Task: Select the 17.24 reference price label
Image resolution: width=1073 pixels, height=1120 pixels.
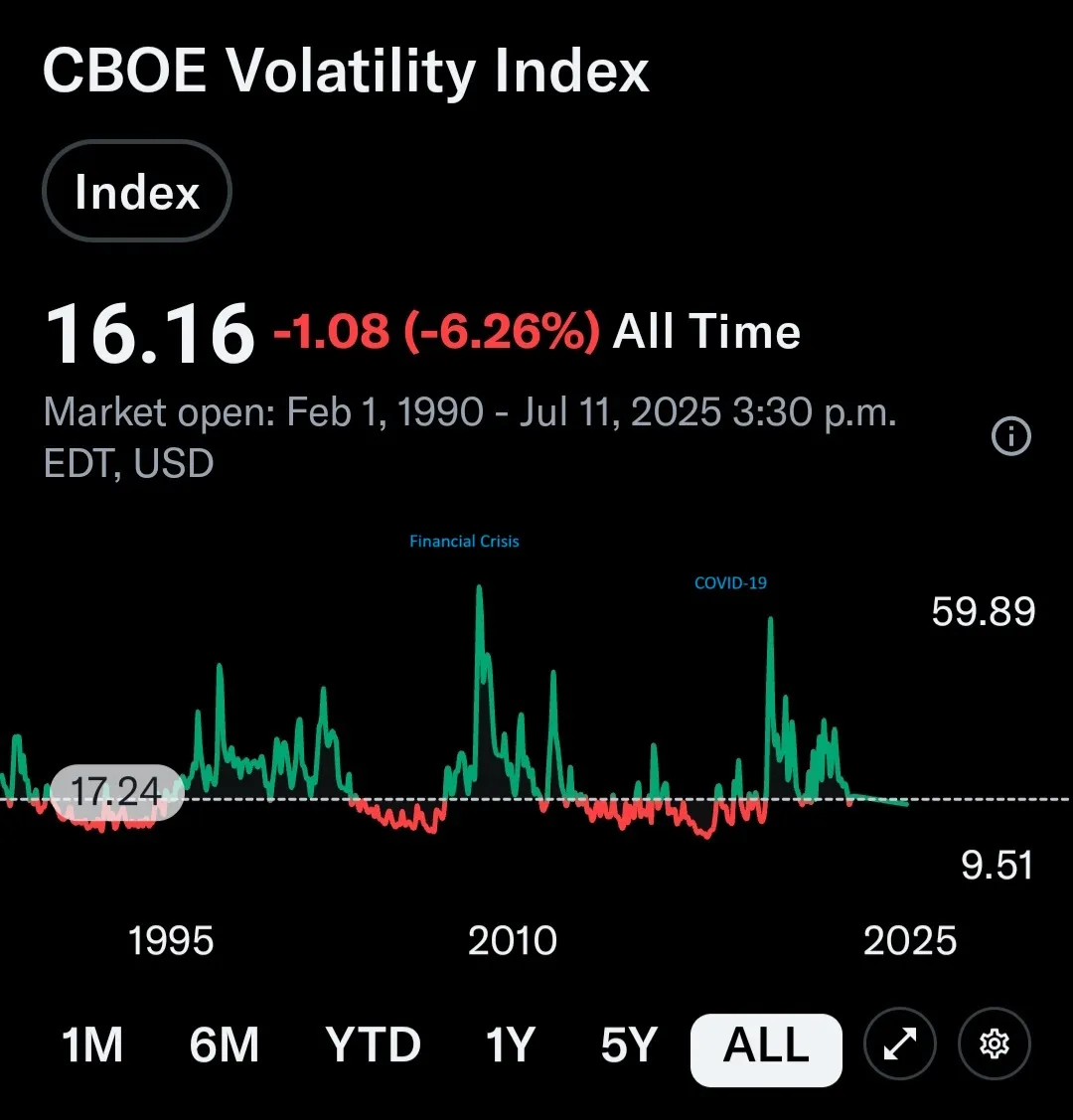Action: tap(117, 790)
